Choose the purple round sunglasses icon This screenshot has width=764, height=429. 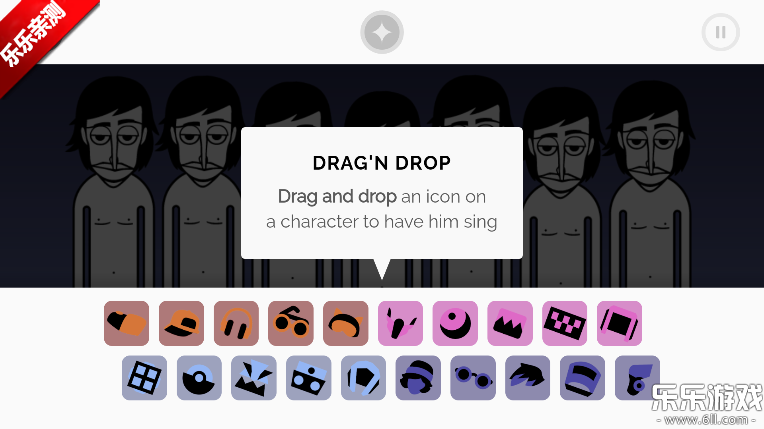[x=473, y=378]
